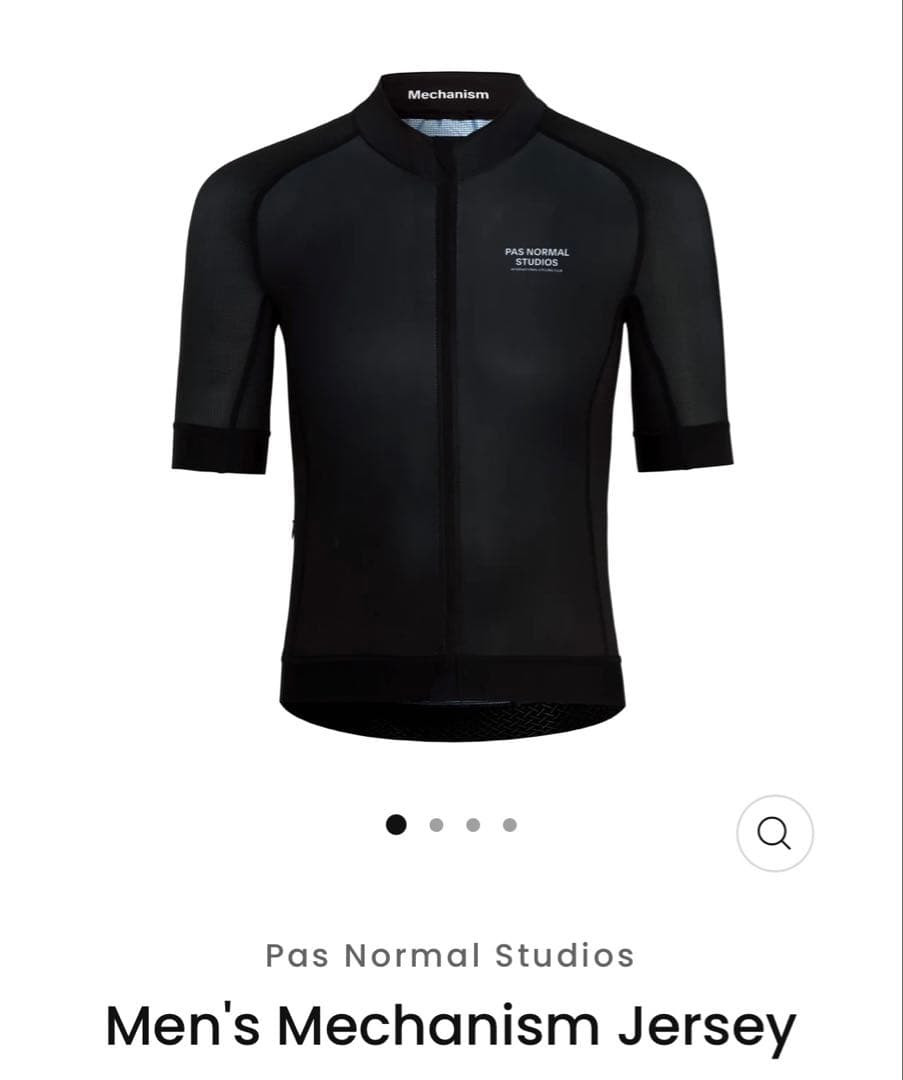This screenshot has width=903, height=1080.
Task: Jump to the third image dot
Action: [473, 824]
